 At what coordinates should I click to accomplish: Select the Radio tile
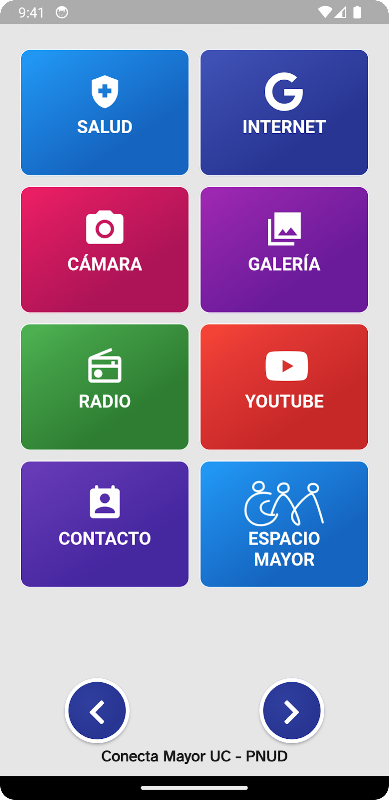click(x=105, y=387)
